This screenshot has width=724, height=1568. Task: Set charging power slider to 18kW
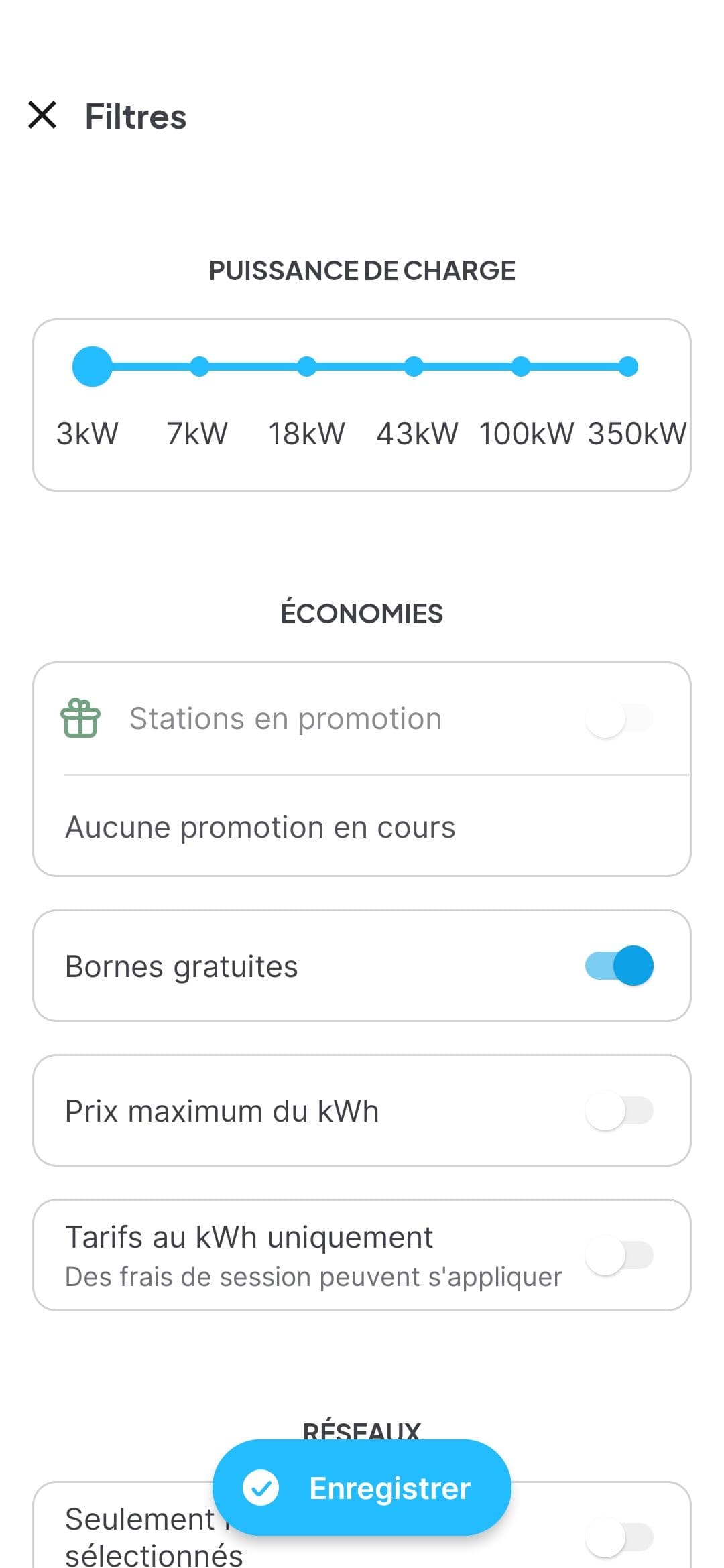[306, 367]
